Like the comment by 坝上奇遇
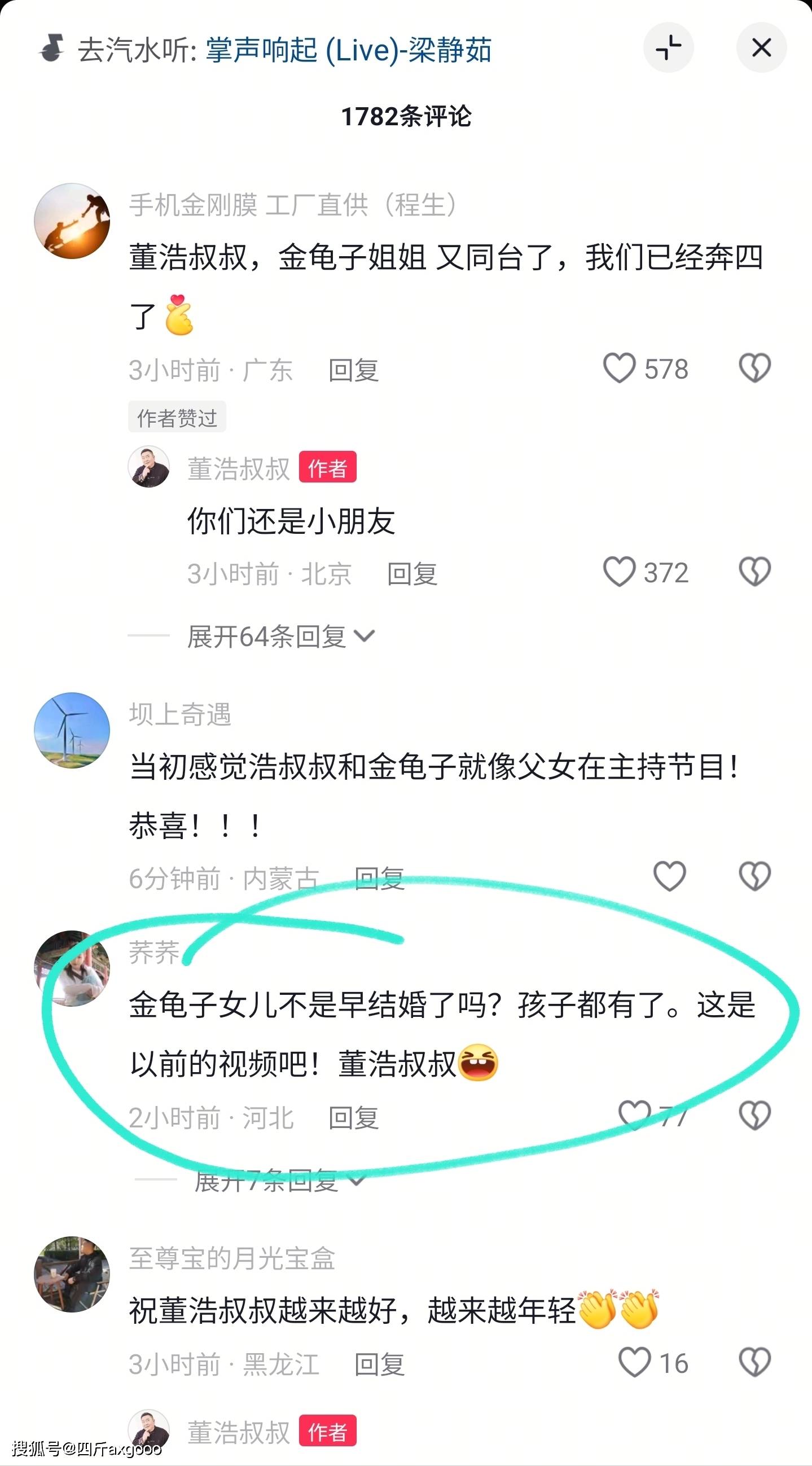This screenshot has height=1466, width=812. [669, 876]
